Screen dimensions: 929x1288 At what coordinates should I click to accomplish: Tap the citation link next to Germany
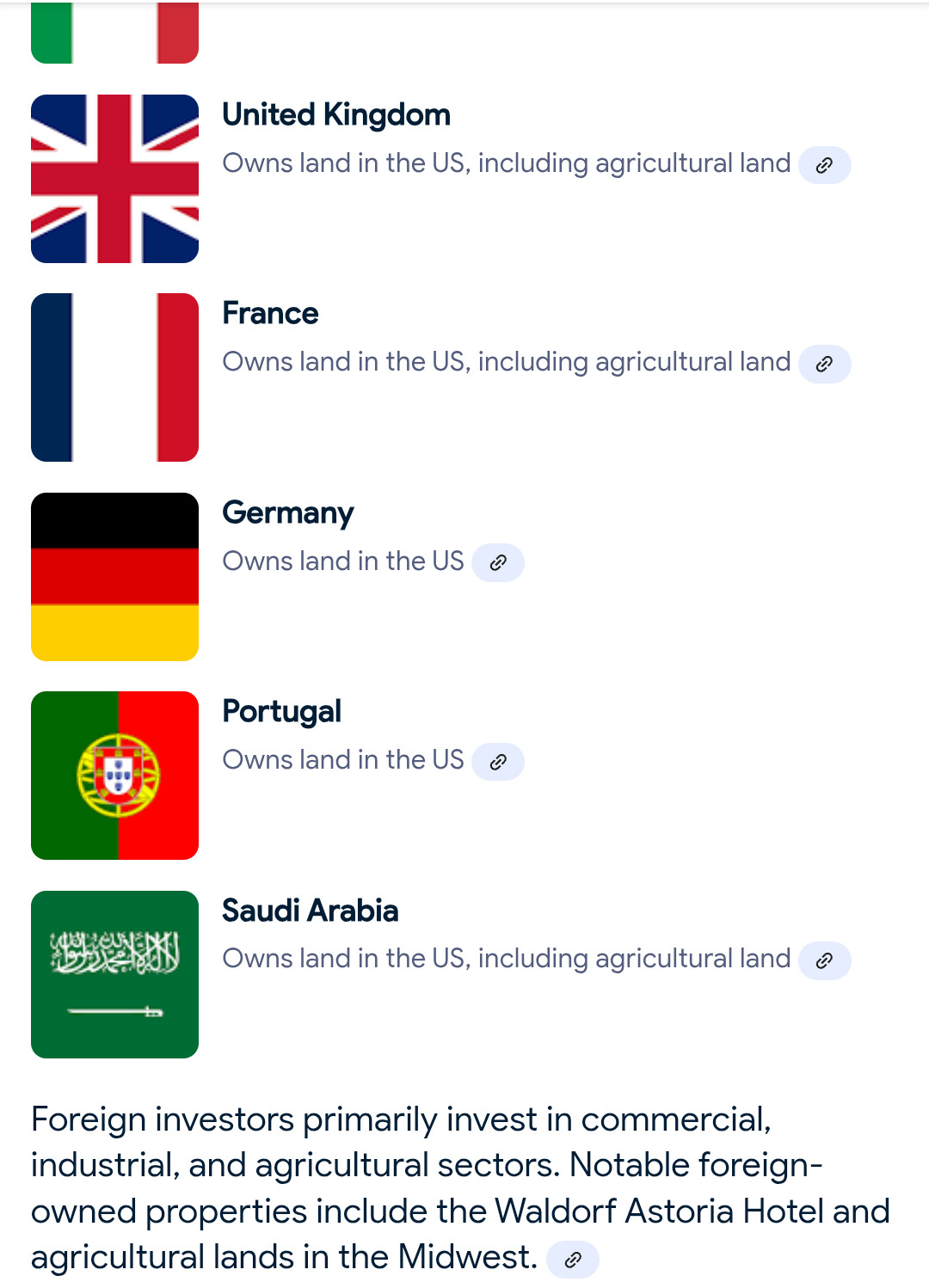point(498,563)
